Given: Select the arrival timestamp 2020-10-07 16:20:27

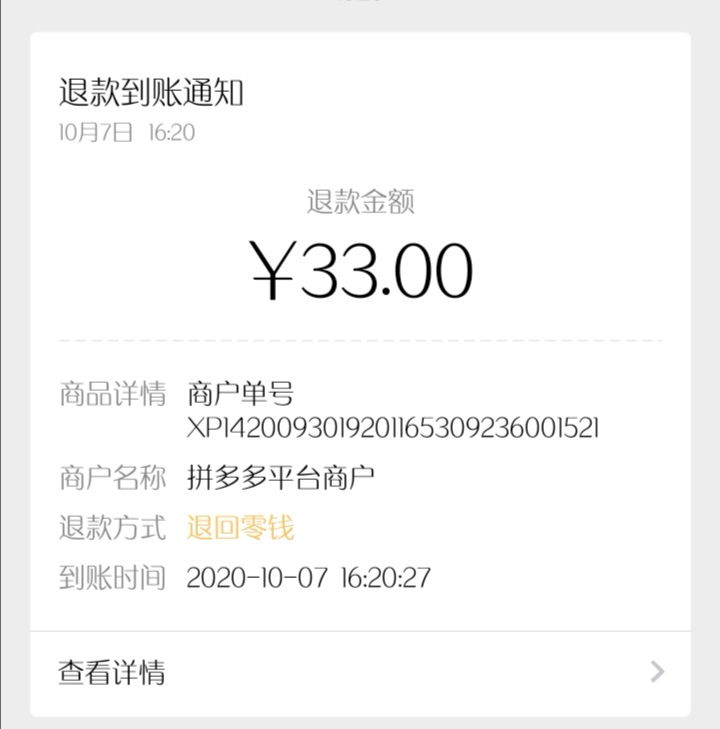Looking at the screenshot, I should tap(310, 577).
